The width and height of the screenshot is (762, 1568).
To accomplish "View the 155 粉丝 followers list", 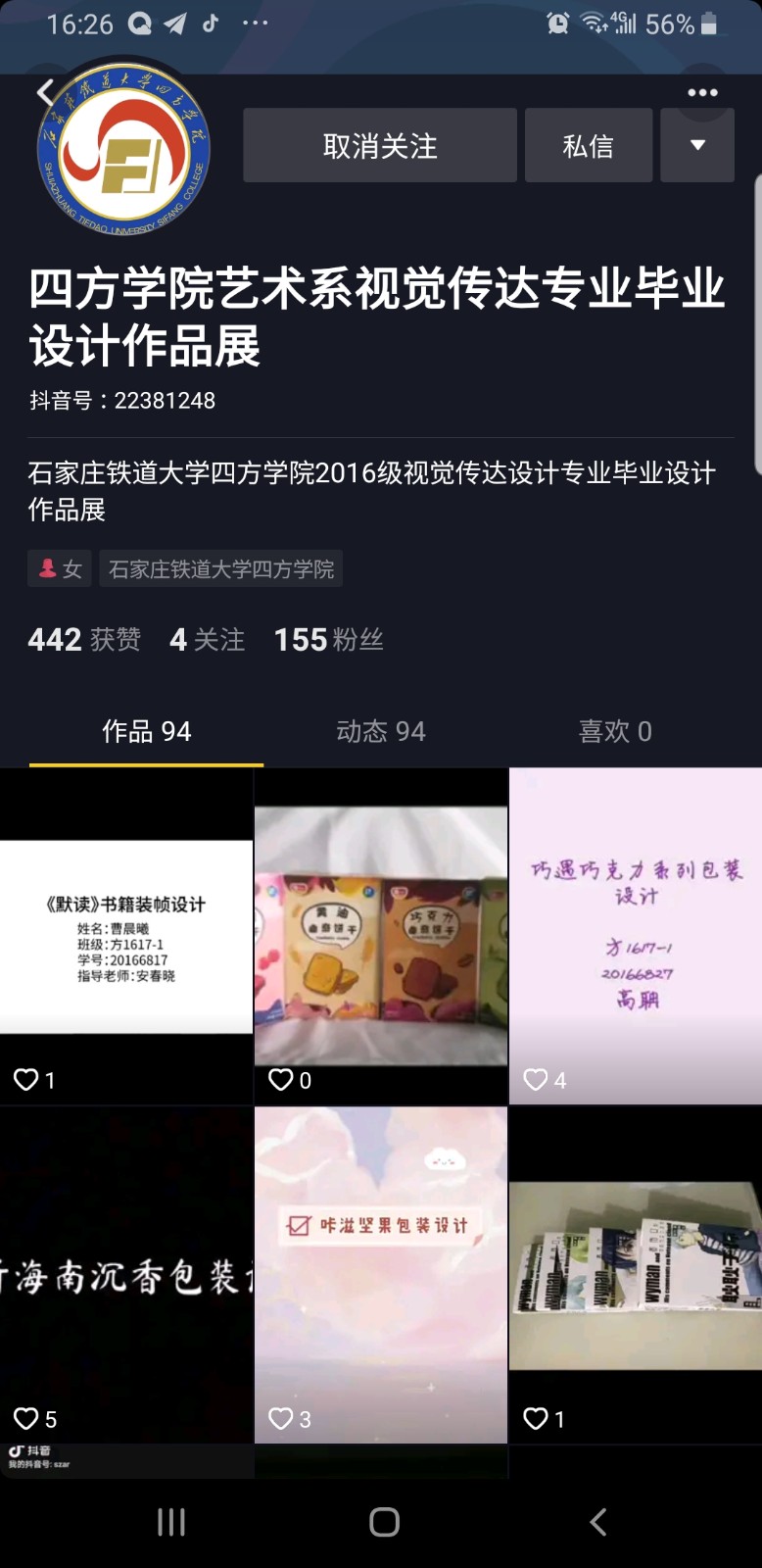I will click(328, 640).
